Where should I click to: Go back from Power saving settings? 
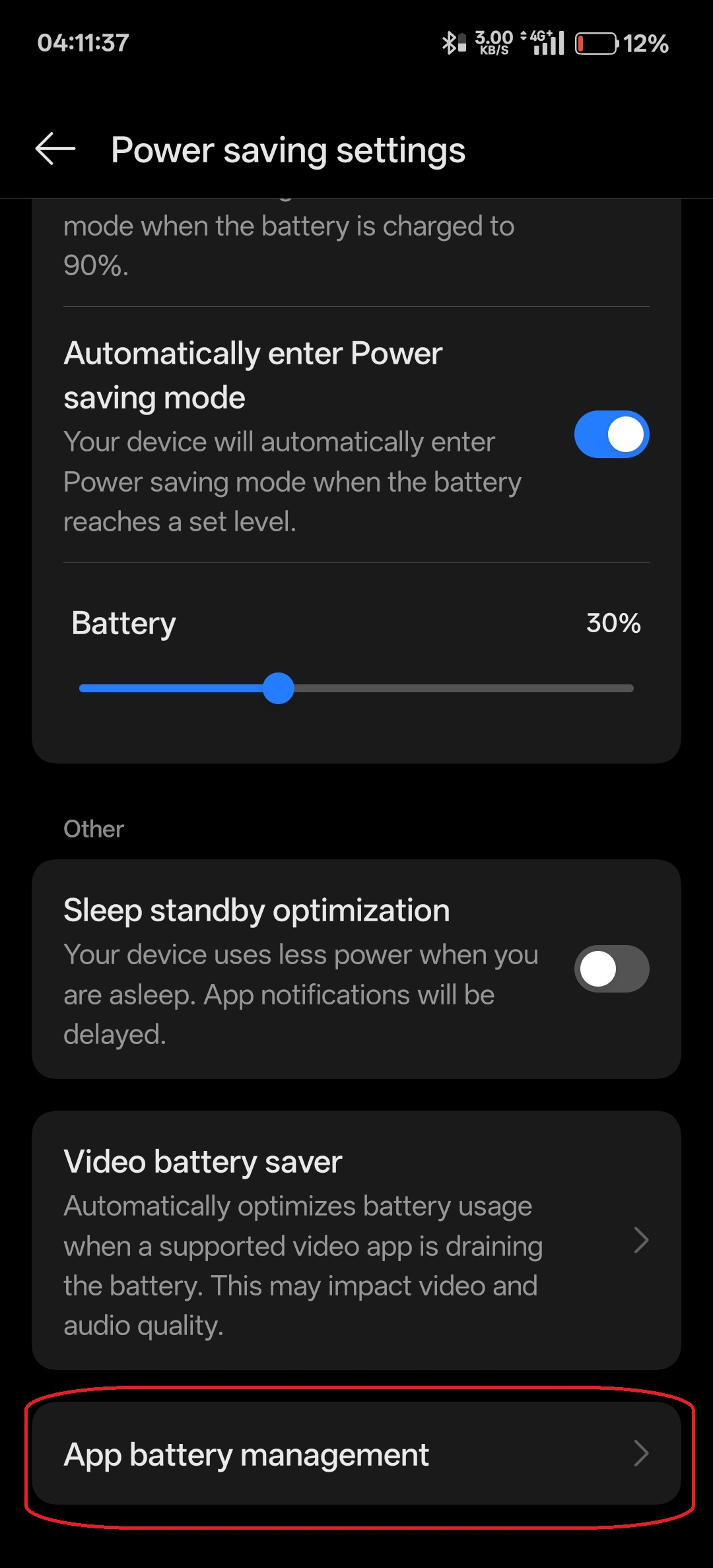tap(55, 148)
